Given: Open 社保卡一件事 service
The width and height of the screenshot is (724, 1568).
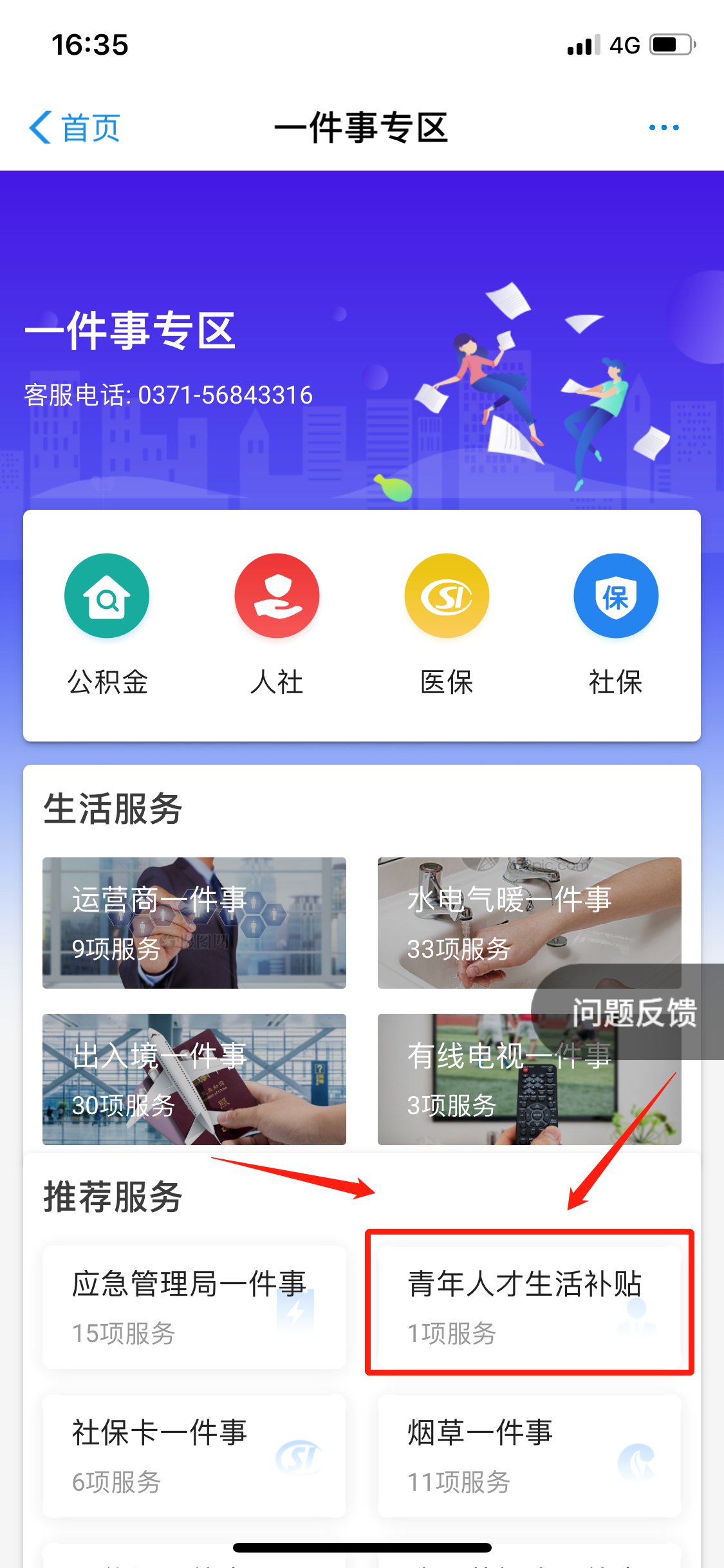Looking at the screenshot, I should point(194,1455).
